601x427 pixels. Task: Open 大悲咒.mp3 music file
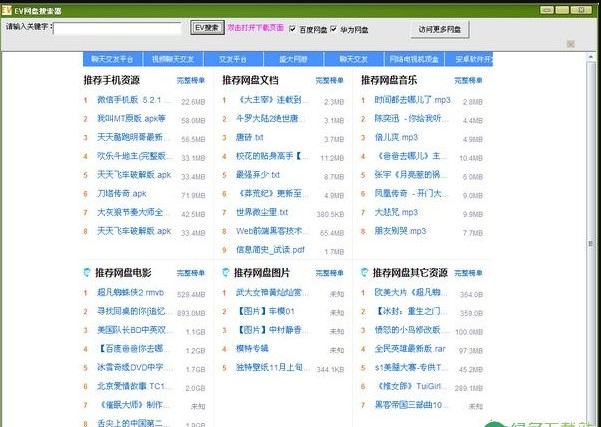[x=386, y=212]
